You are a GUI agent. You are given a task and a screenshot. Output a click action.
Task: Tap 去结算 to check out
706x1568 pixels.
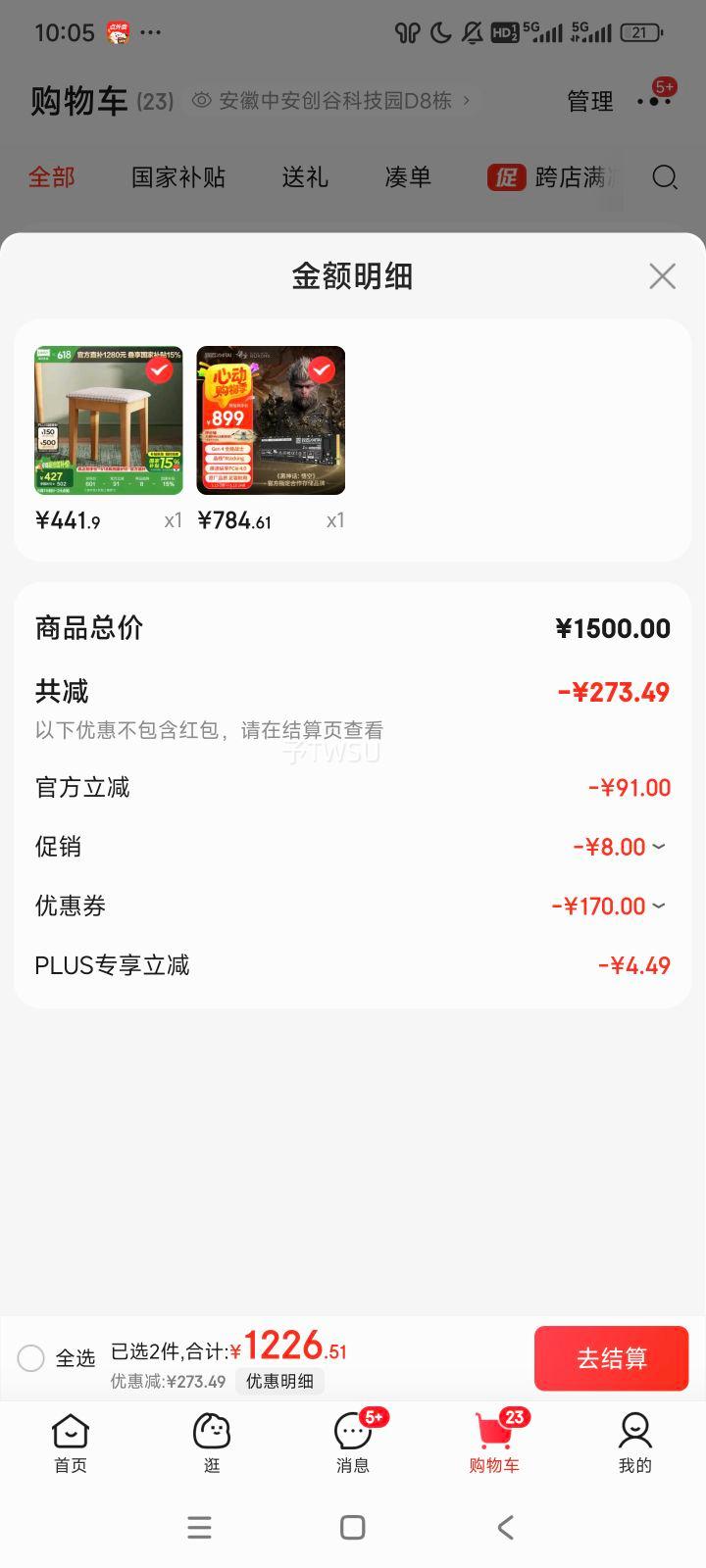[612, 1358]
